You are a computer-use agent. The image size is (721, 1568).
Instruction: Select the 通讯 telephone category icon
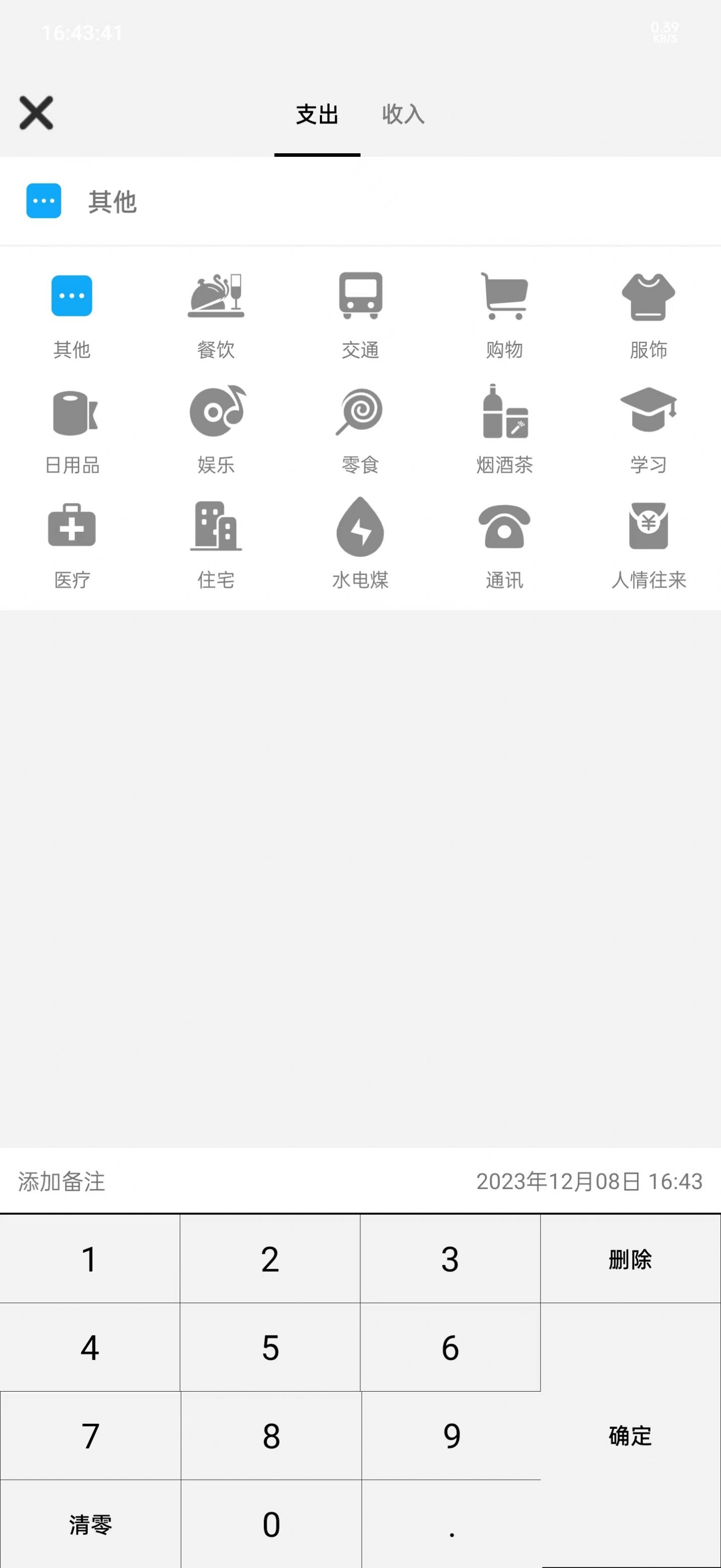coord(504,528)
